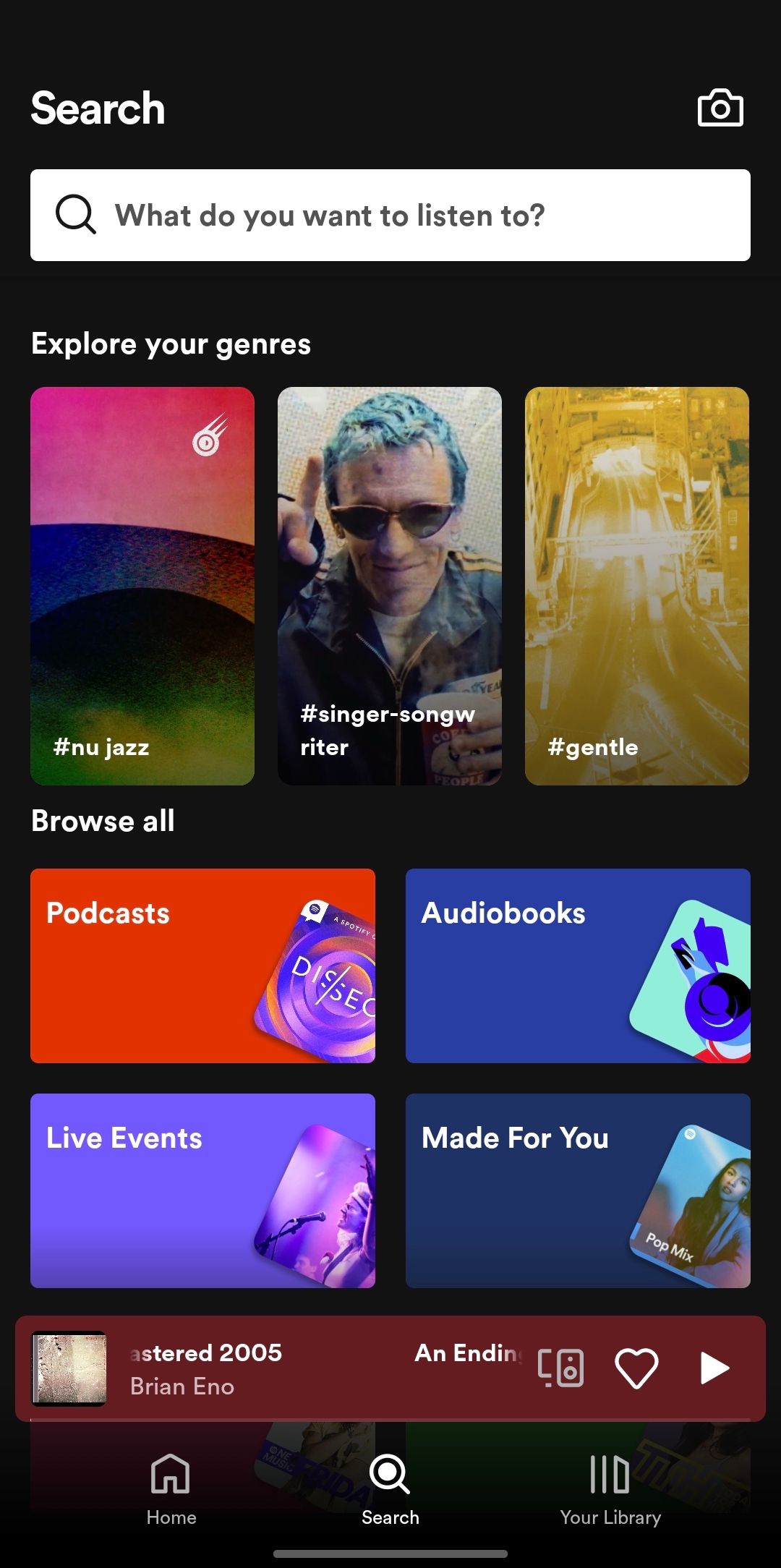Open the #singer-songwriter genre card
The image size is (781, 1568).
pyautogui.click(x=389, y=584)
